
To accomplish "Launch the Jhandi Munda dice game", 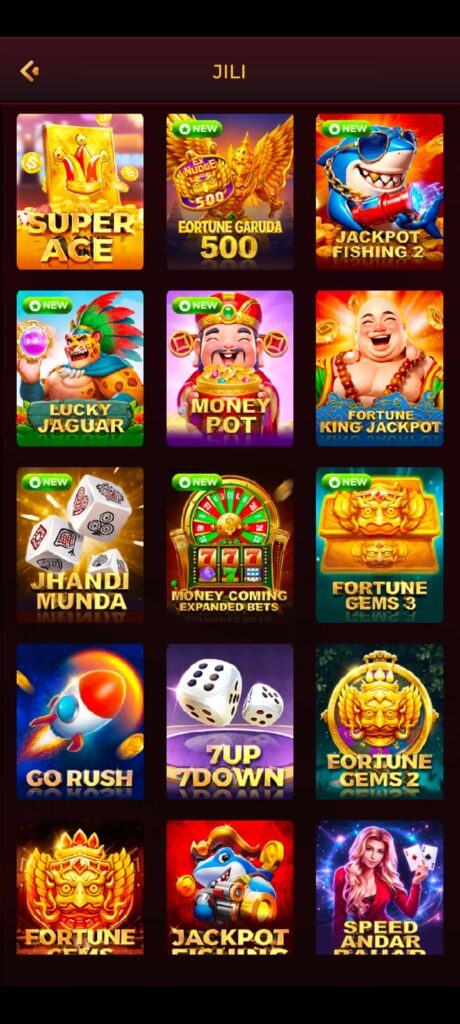I will (x=80, y=545).
